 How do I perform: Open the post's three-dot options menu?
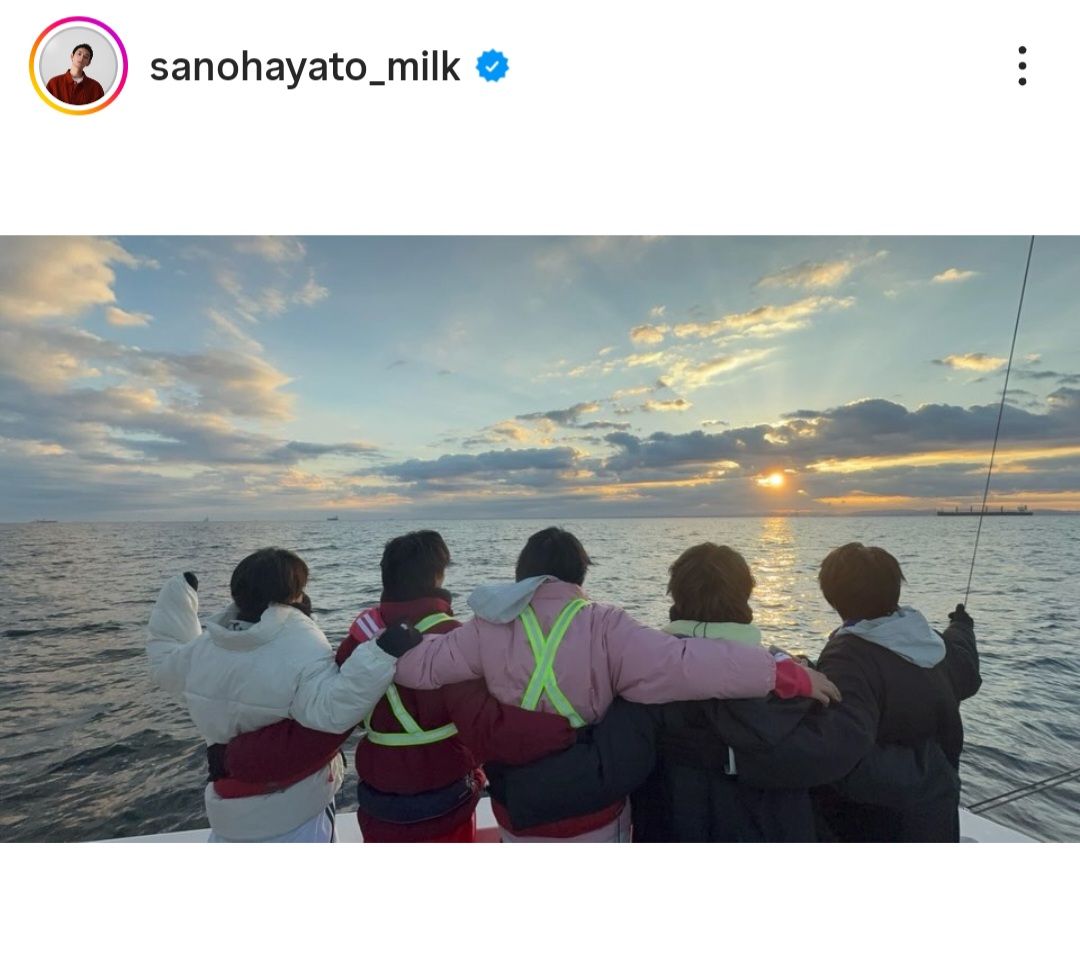(1021, 66)
